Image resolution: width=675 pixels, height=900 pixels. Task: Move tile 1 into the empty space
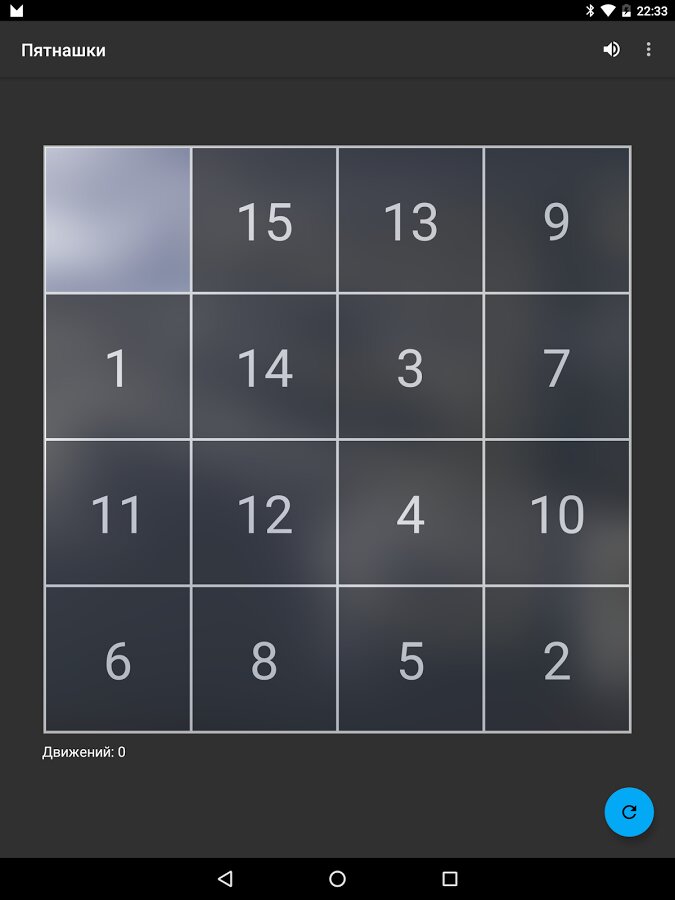(x=118, y=367)
